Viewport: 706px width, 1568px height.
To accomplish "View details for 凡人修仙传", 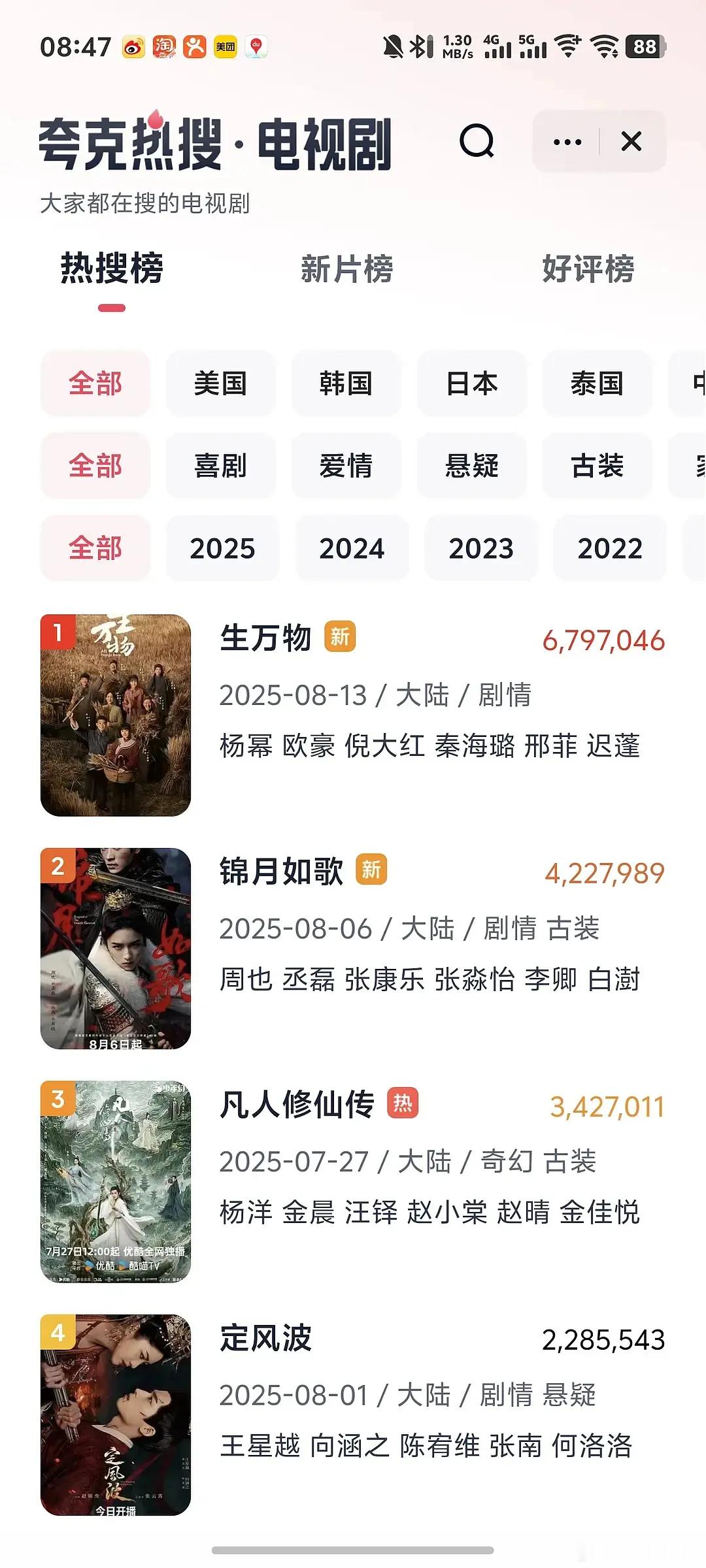I will click(353, 1182).
